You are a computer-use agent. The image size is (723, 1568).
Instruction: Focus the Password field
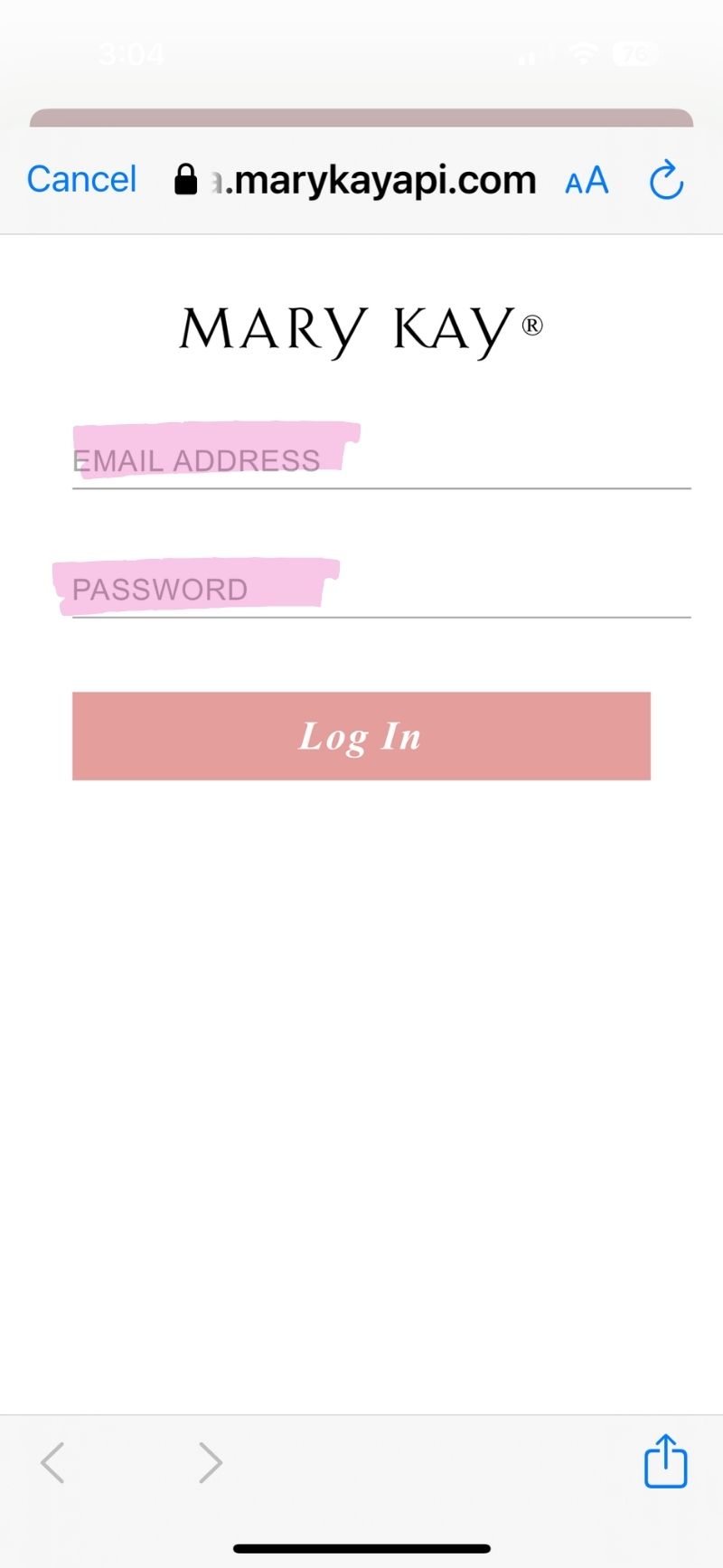coord(381,590)
